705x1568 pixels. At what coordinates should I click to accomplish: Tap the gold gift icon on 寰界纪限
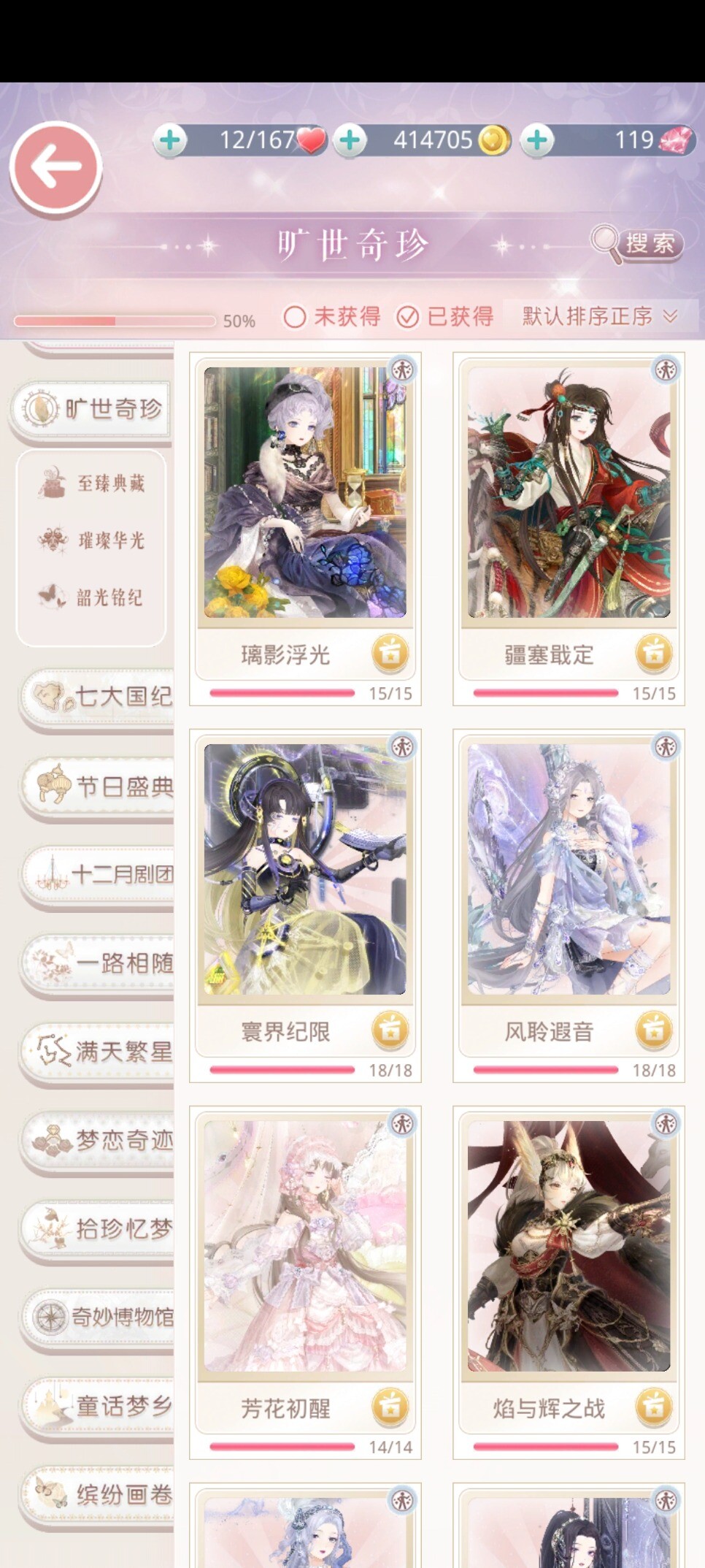tap(390, 1030)
